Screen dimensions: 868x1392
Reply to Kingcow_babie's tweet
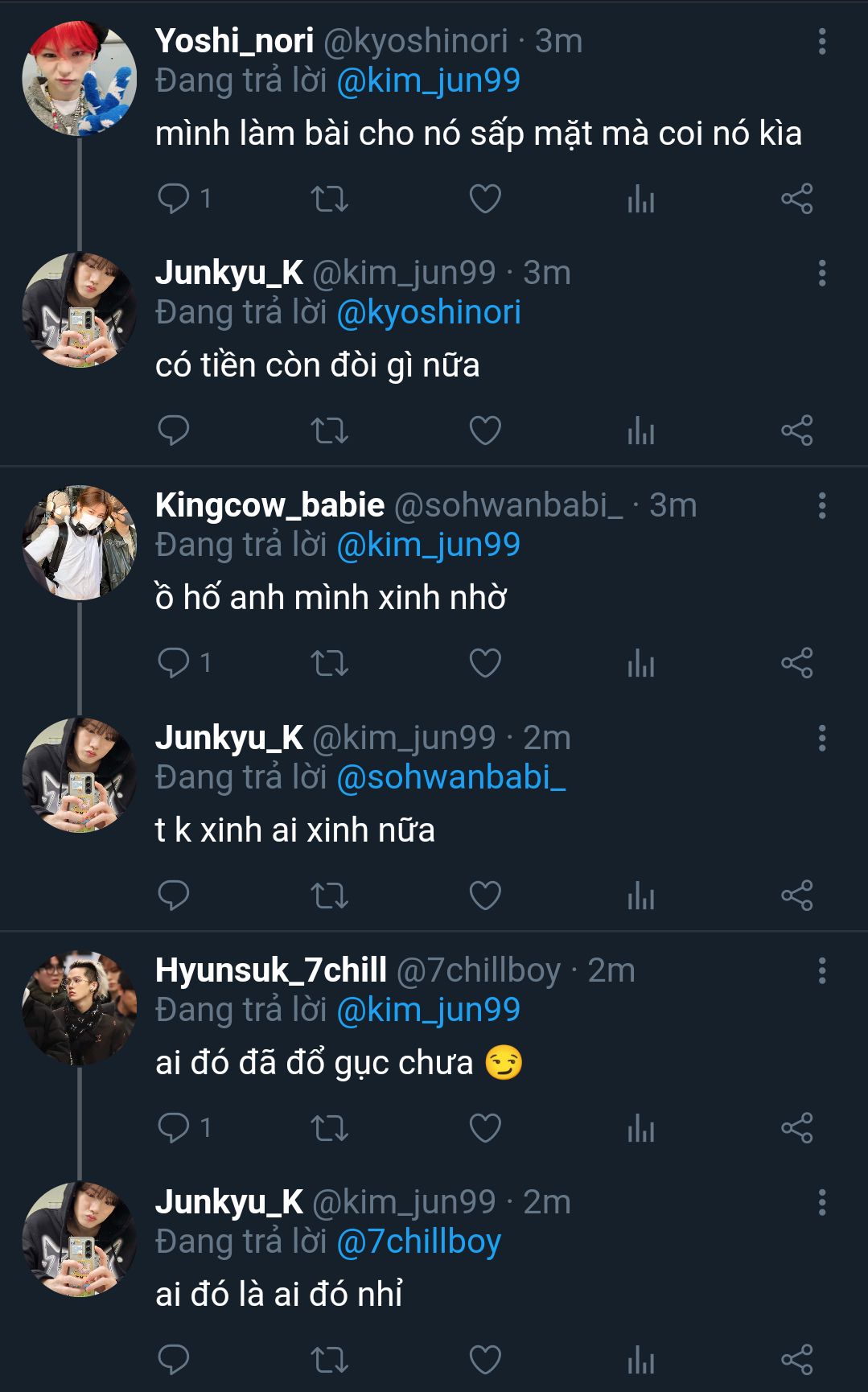pyautogui.click(x=174, y=663)
